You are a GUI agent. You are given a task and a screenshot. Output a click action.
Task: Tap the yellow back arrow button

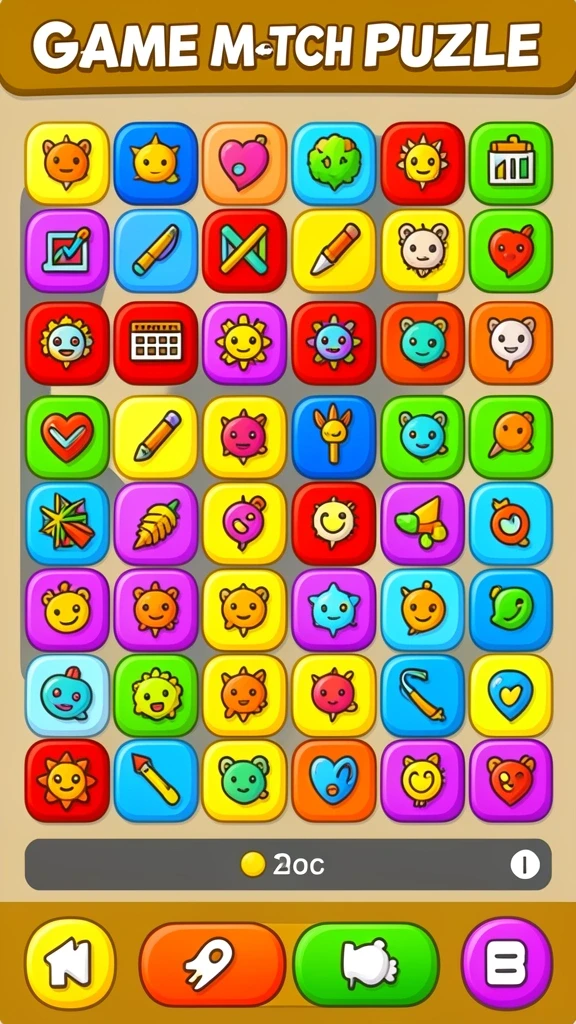[70, 963]
